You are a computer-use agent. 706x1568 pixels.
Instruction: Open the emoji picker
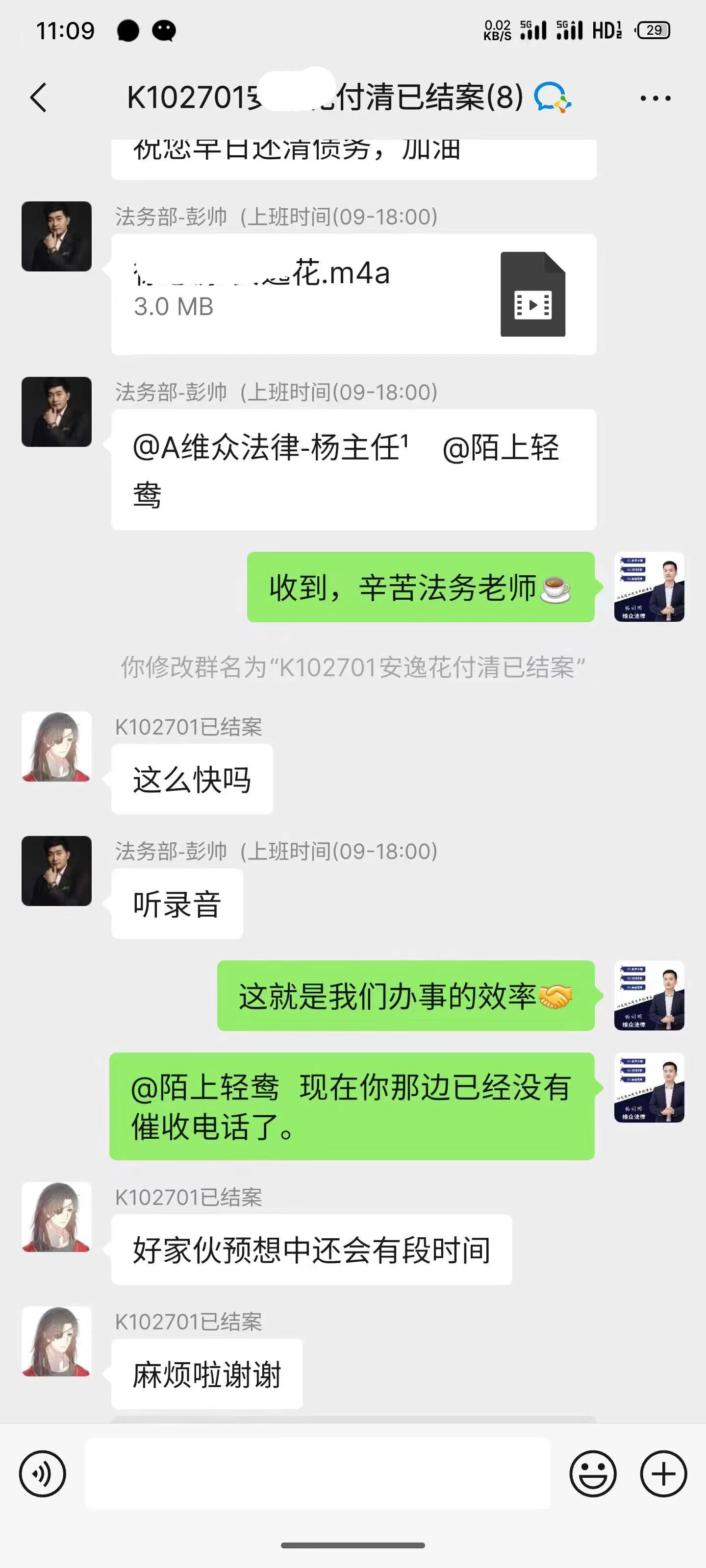593,1473
